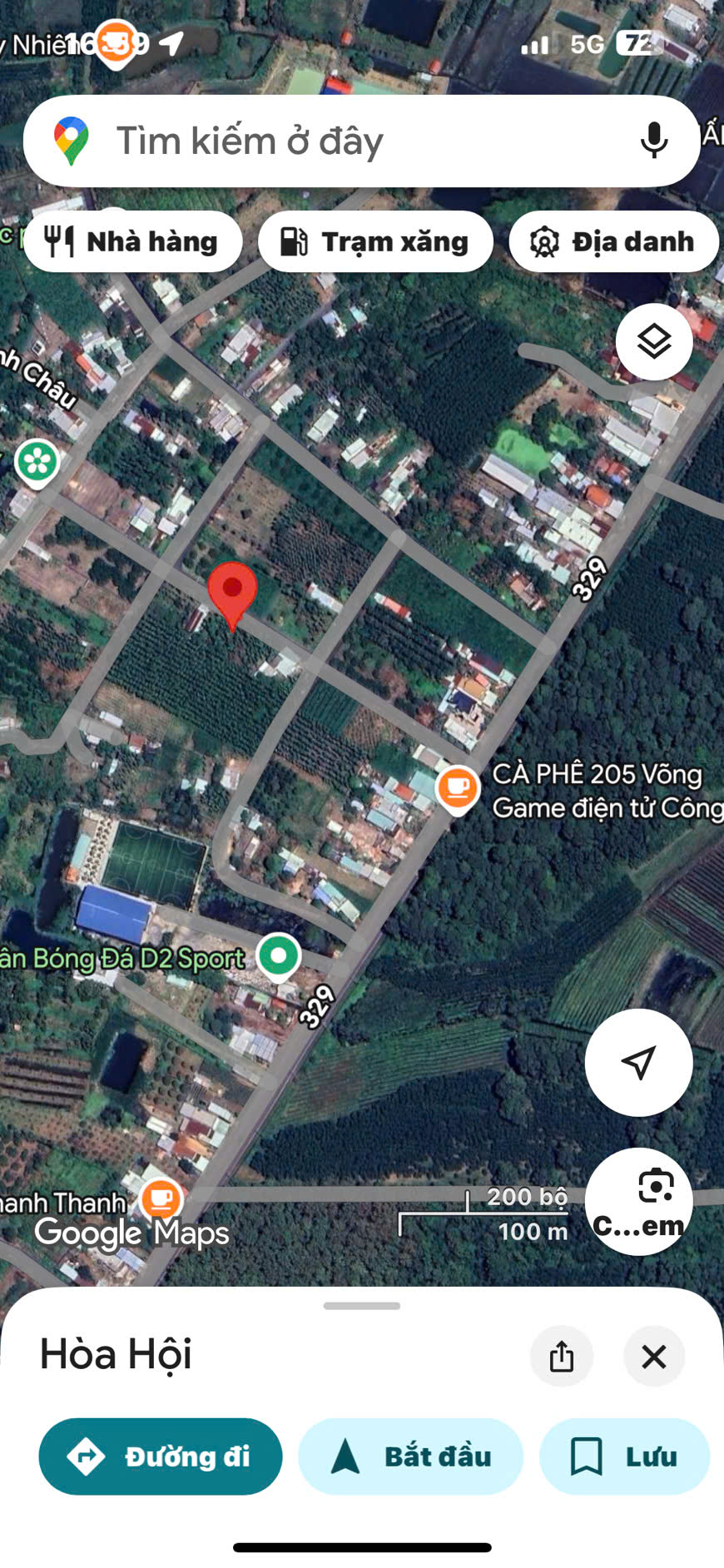Tap the Sân Bóng Đá D2 Sport marker

[278, 955]
